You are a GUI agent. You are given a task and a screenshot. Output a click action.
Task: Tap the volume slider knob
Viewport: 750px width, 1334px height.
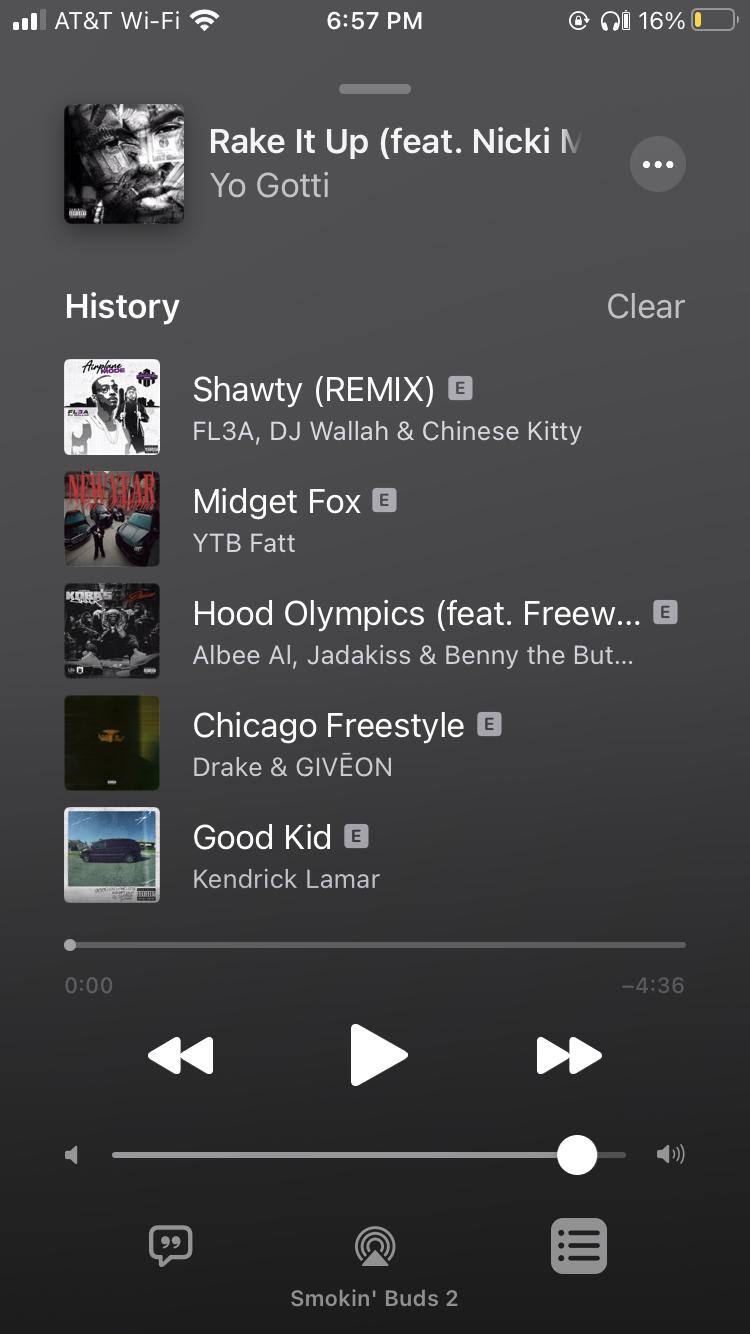tap(576, 1155)
